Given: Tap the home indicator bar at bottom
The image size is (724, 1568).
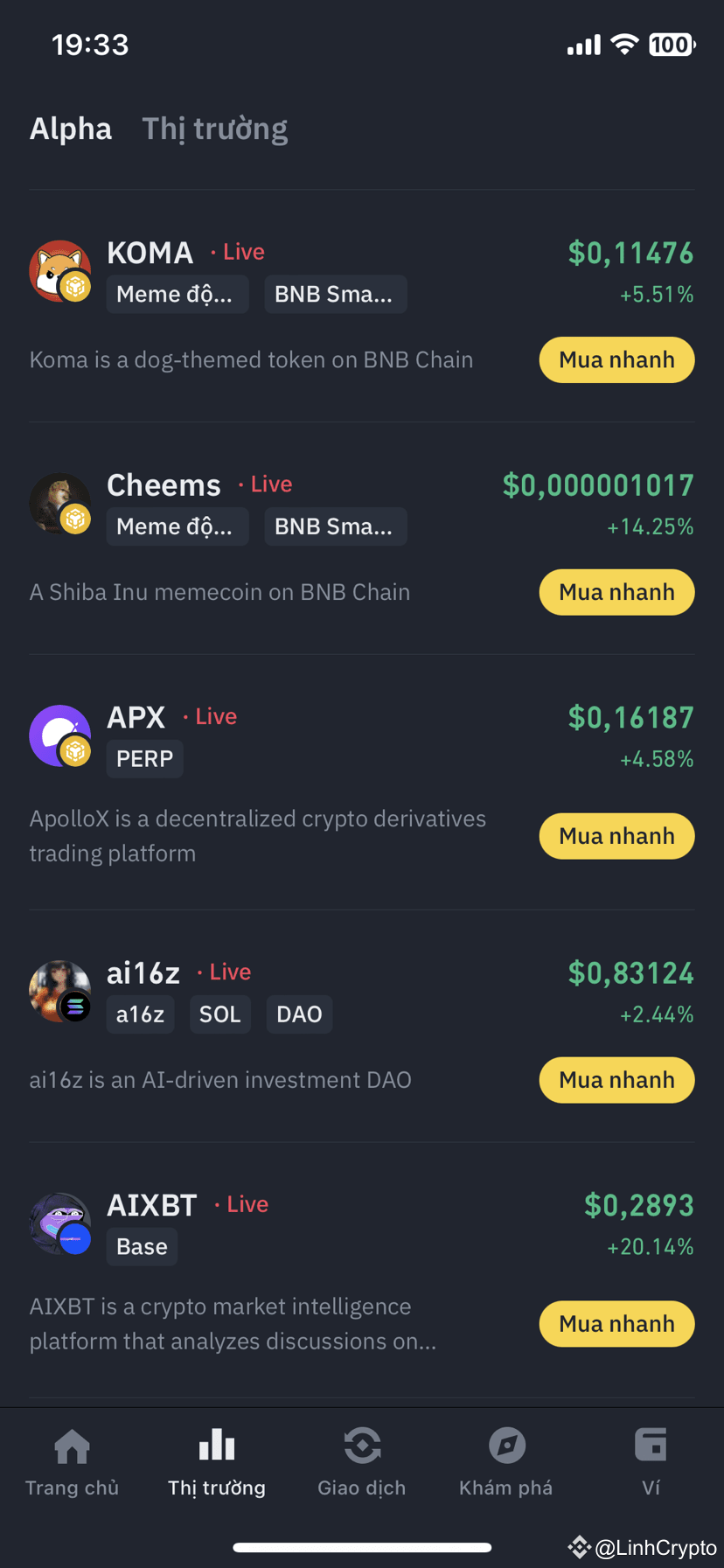Looking at the screenshot, I should (x=361, y=1546).
